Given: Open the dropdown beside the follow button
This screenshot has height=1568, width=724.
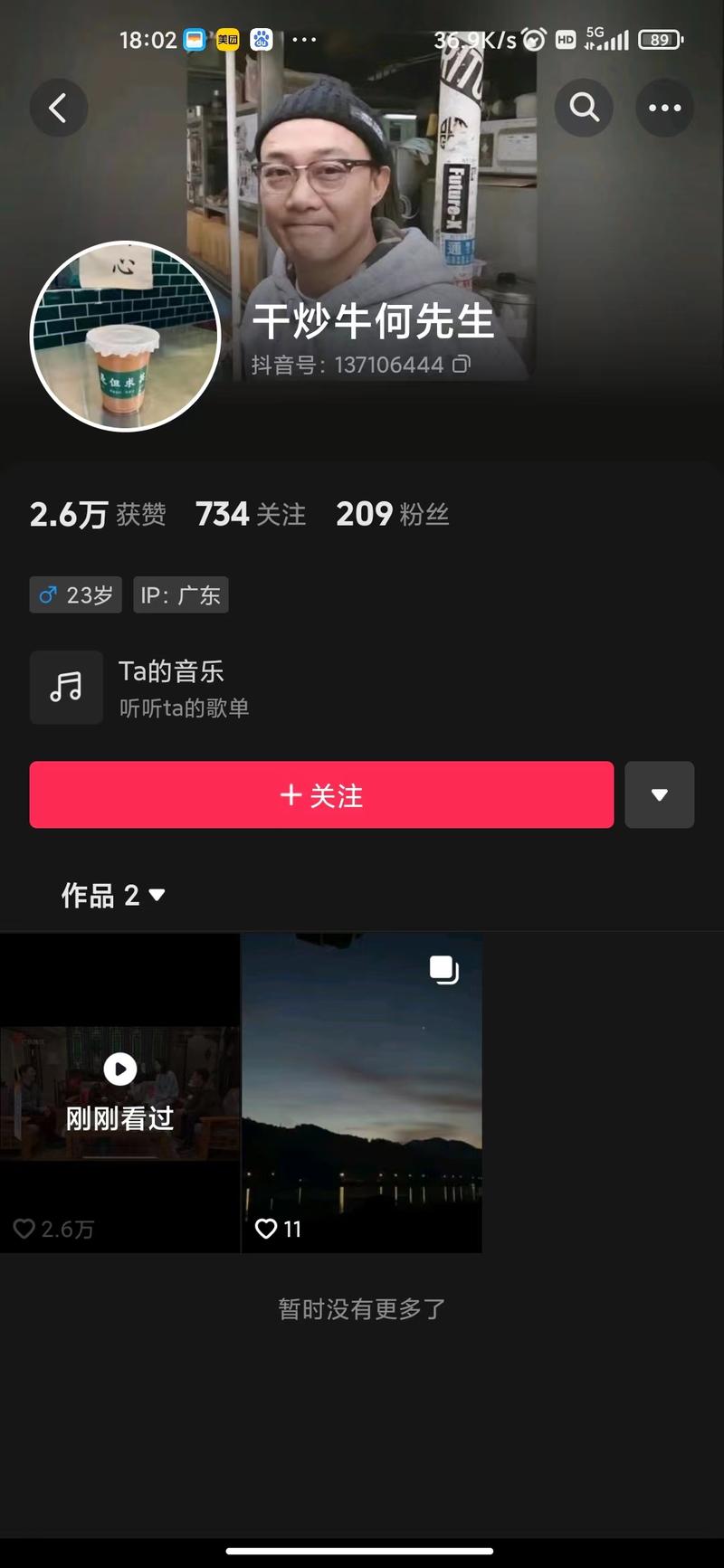Looking at the screenshot, I should pyautogui.click(x=660, y=795).
